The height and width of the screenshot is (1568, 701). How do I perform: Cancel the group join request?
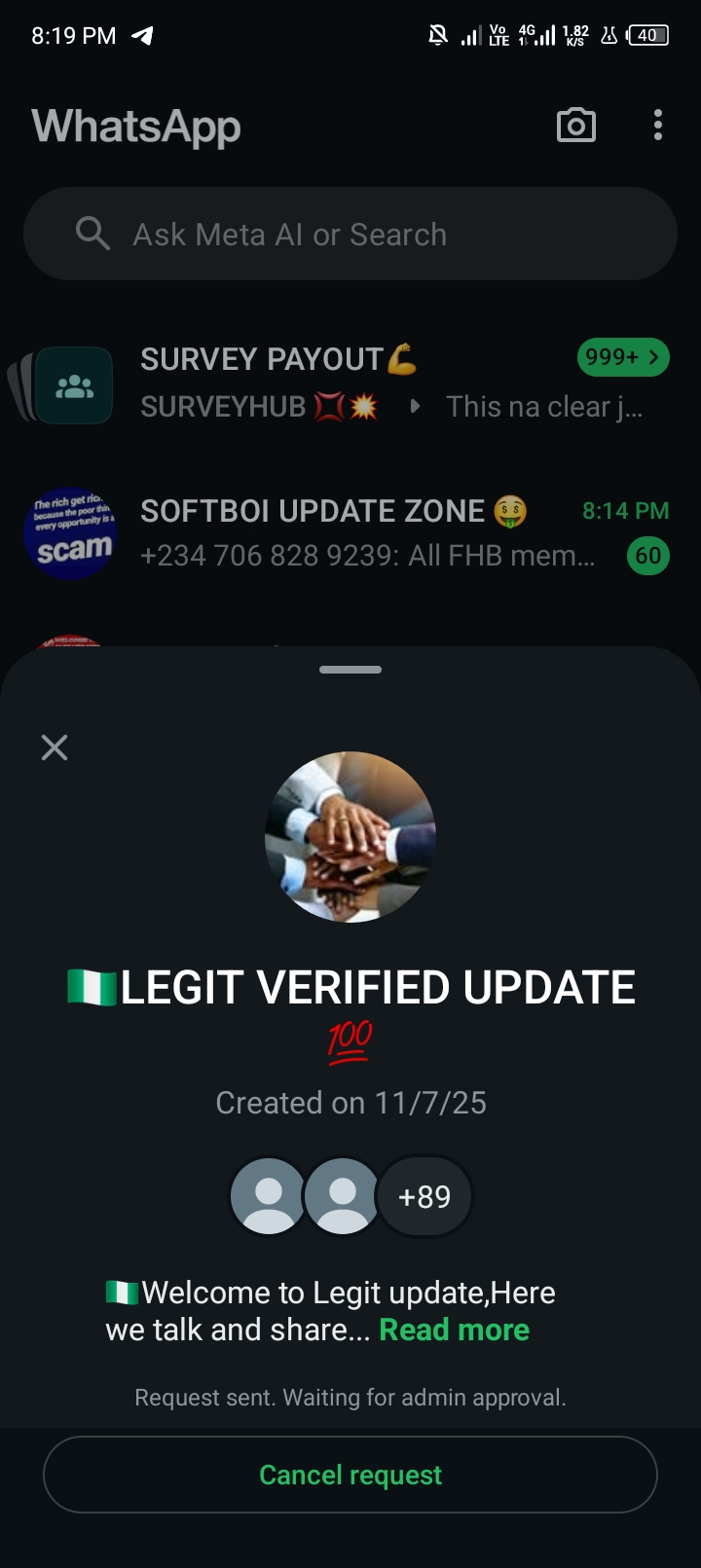tap(350, 1475)
